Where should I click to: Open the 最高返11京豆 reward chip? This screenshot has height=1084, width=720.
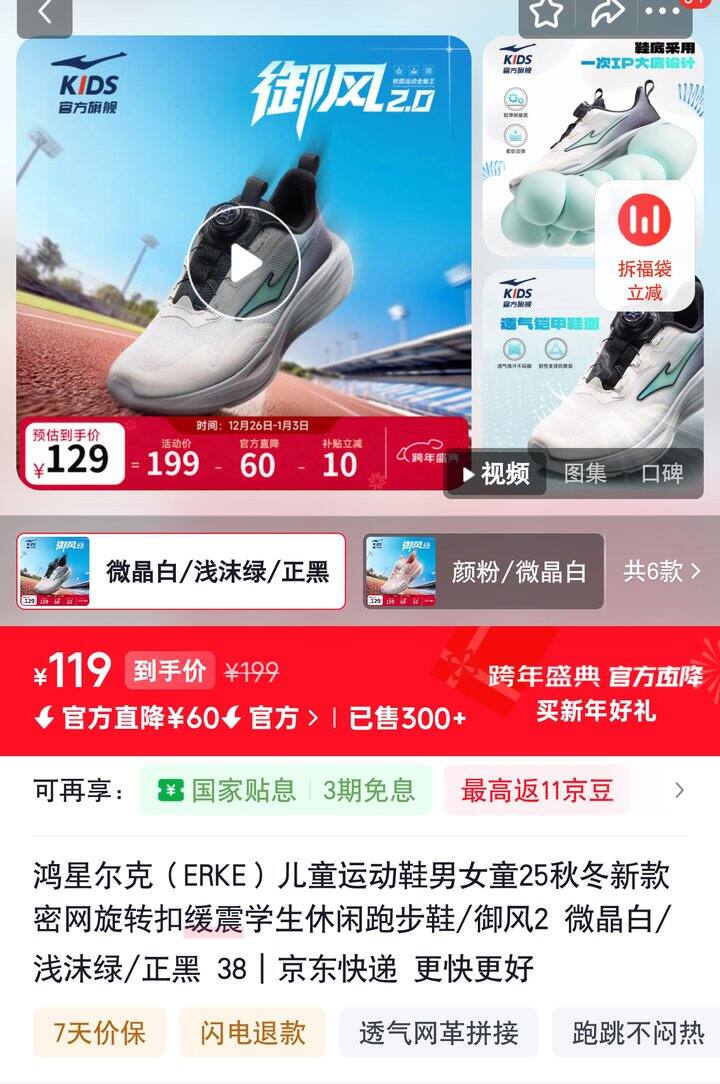click(x=536, y=790)
